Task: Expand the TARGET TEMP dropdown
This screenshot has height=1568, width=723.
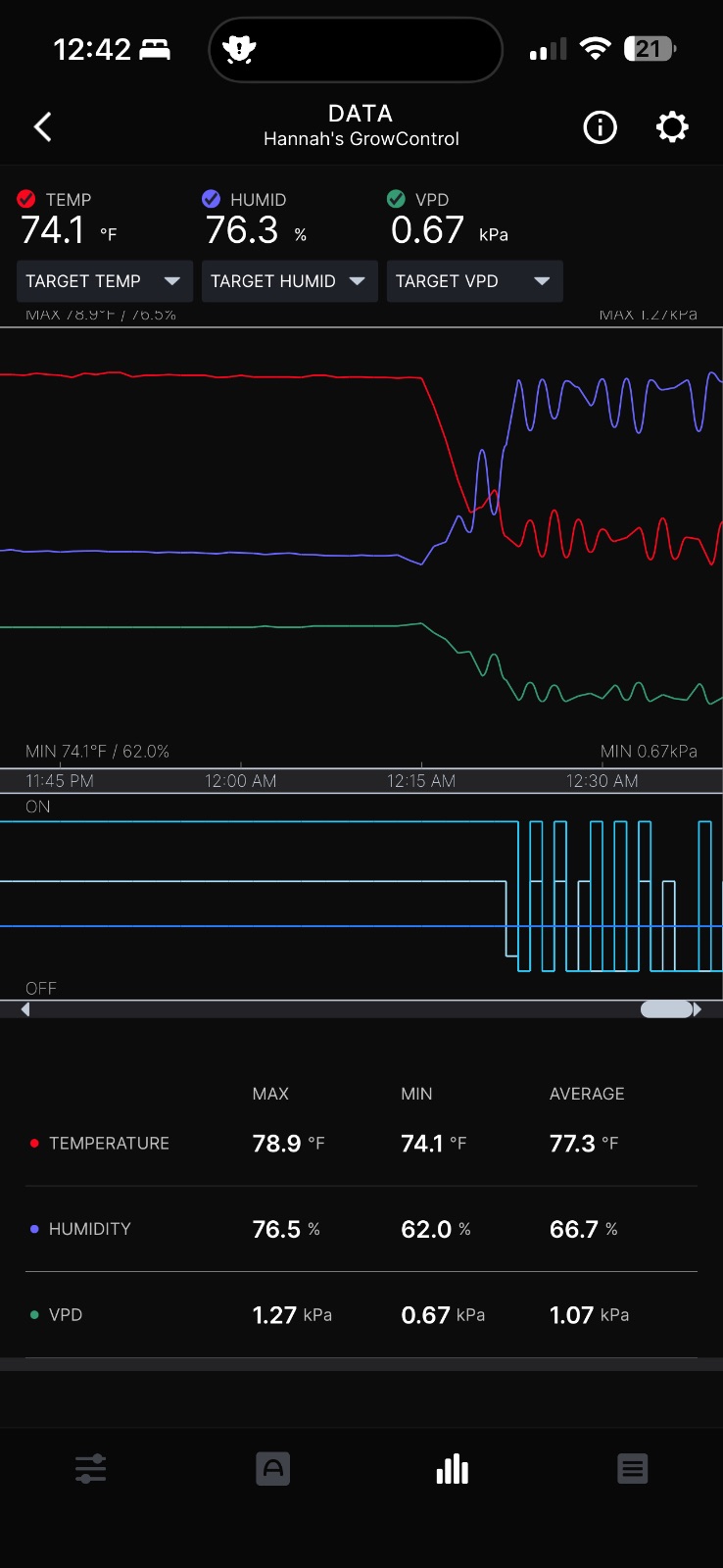Action: click(104, 281)
